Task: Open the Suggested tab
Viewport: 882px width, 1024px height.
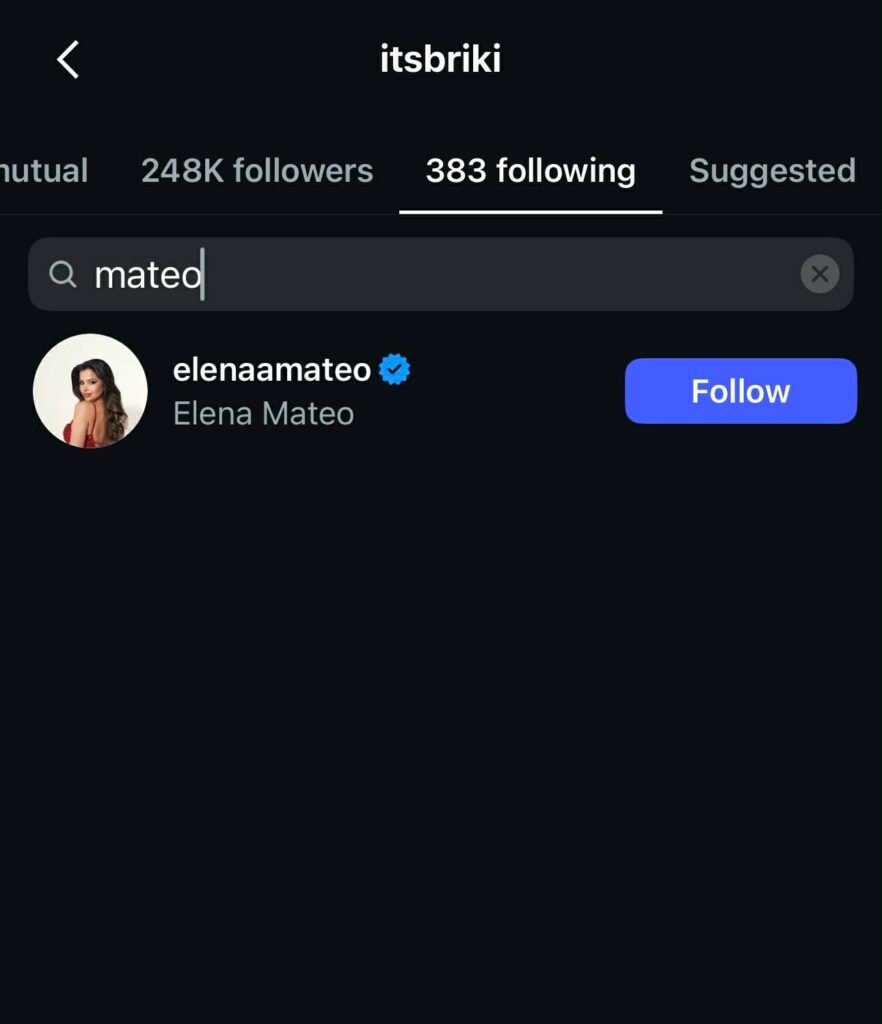Action: 772,171
